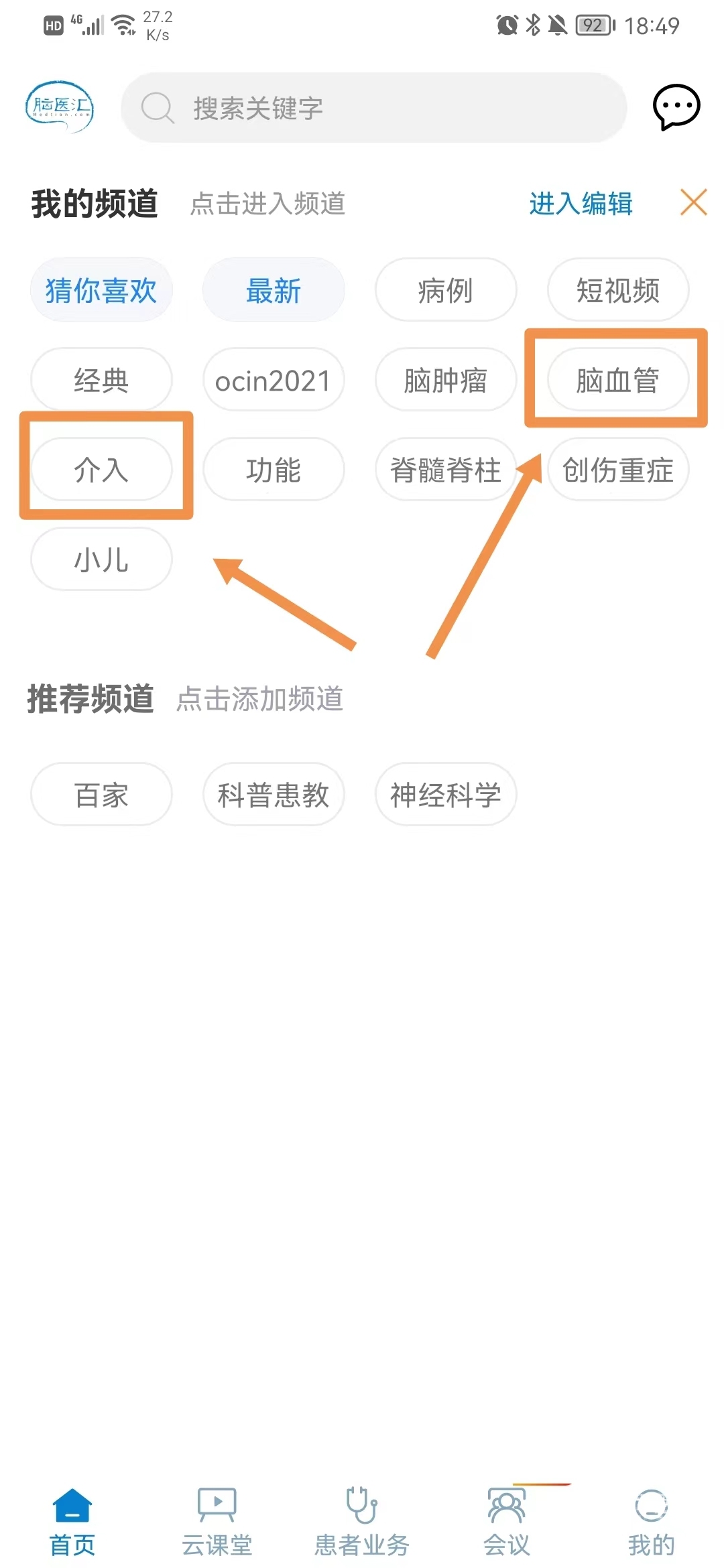Image resolution: width=724 pixels, height=1568 pixels.
Task: Switch to the 患者业务 tab
Action: tap(362, 1522)
